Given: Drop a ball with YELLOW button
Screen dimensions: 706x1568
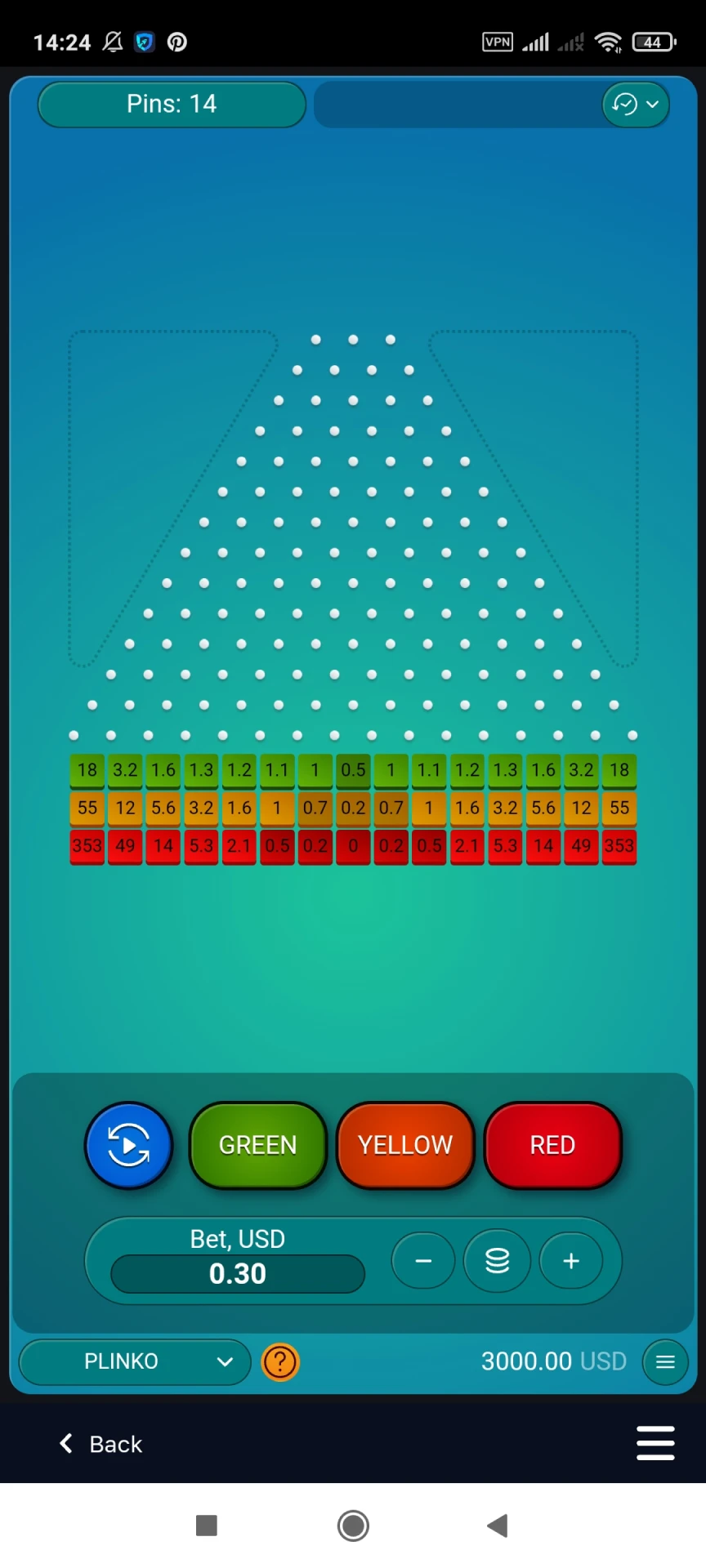Looking at the screenshot, I should [405, 1145].
